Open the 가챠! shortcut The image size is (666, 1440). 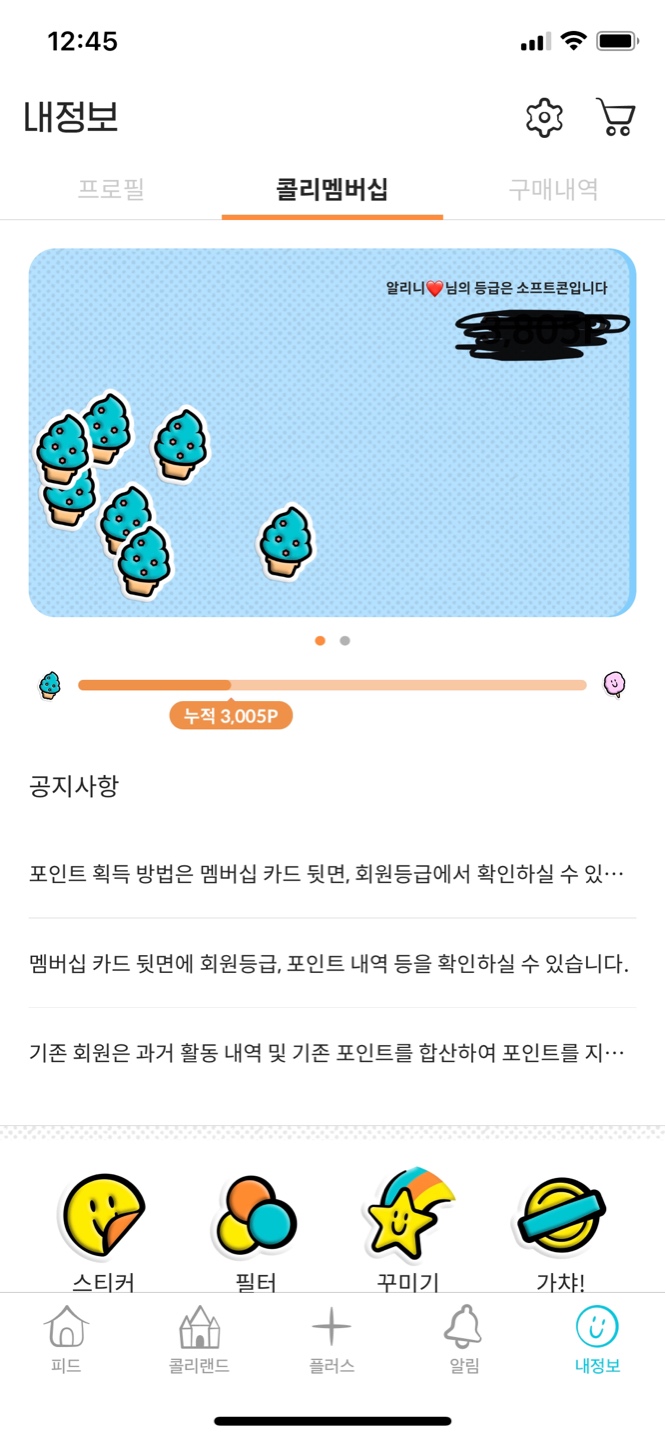pyautogui.click(x=560, y=1231)
